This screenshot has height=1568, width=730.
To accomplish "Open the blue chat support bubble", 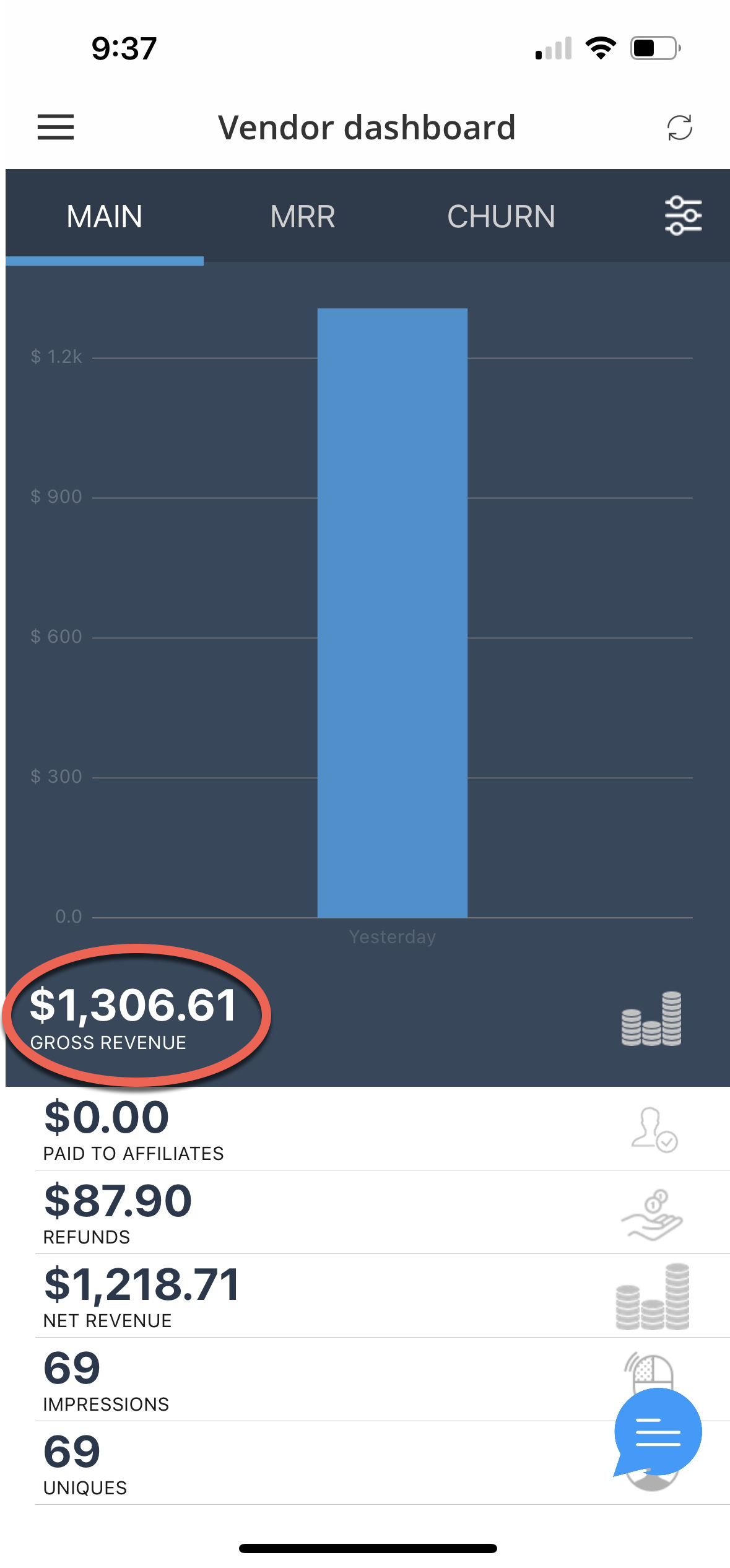I will (x=658, y=1432).
